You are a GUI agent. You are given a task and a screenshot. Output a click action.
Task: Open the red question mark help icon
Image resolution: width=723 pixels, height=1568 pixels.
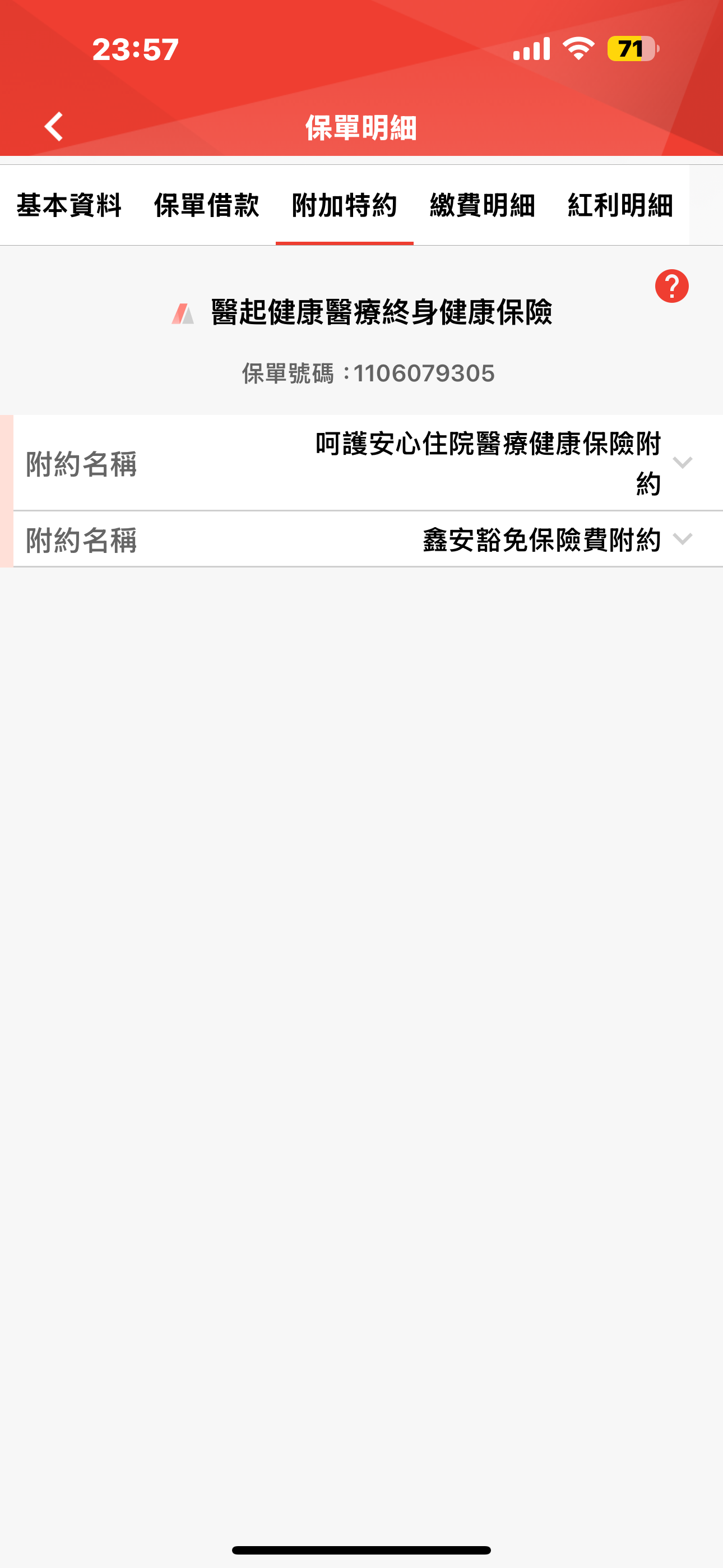[671, 286]
